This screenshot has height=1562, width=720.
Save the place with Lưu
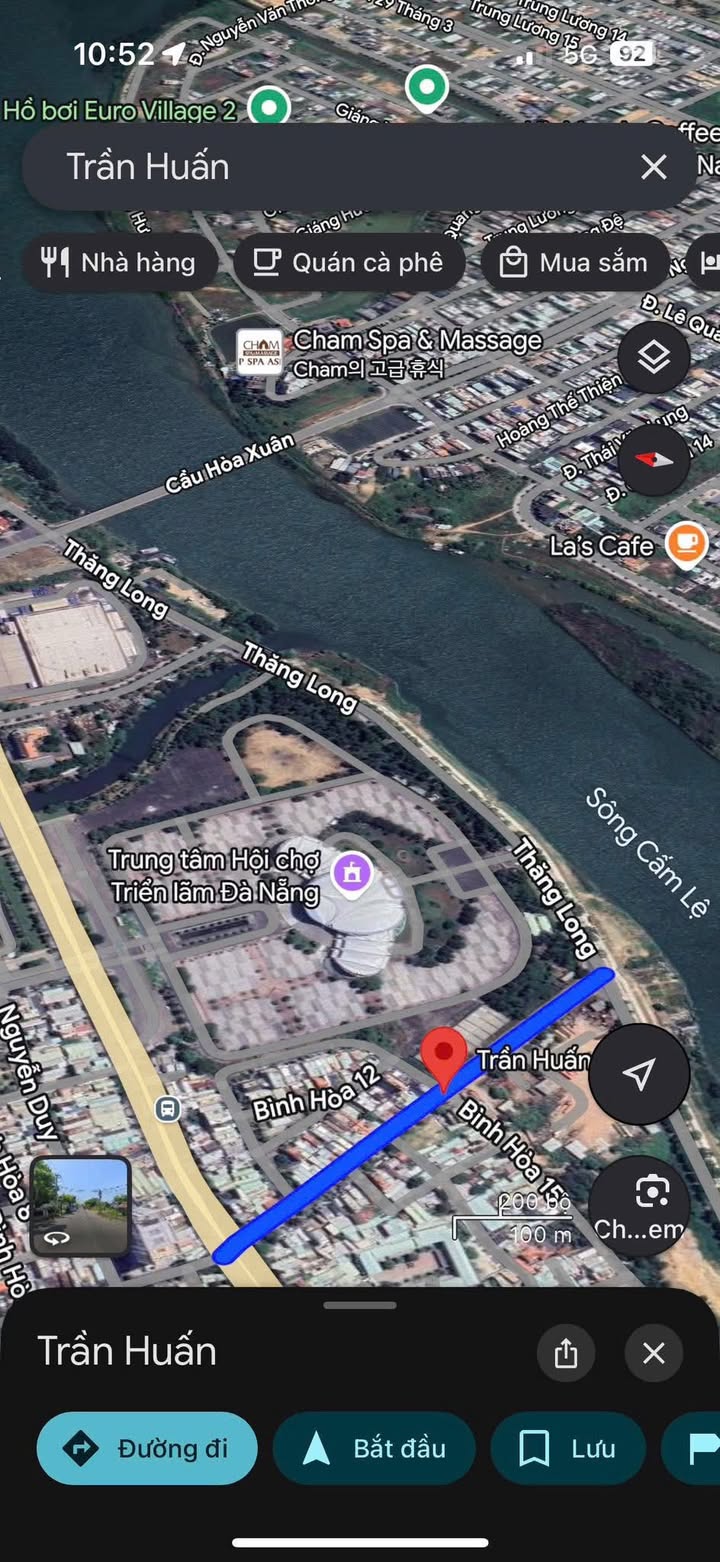coord(567,1448)
